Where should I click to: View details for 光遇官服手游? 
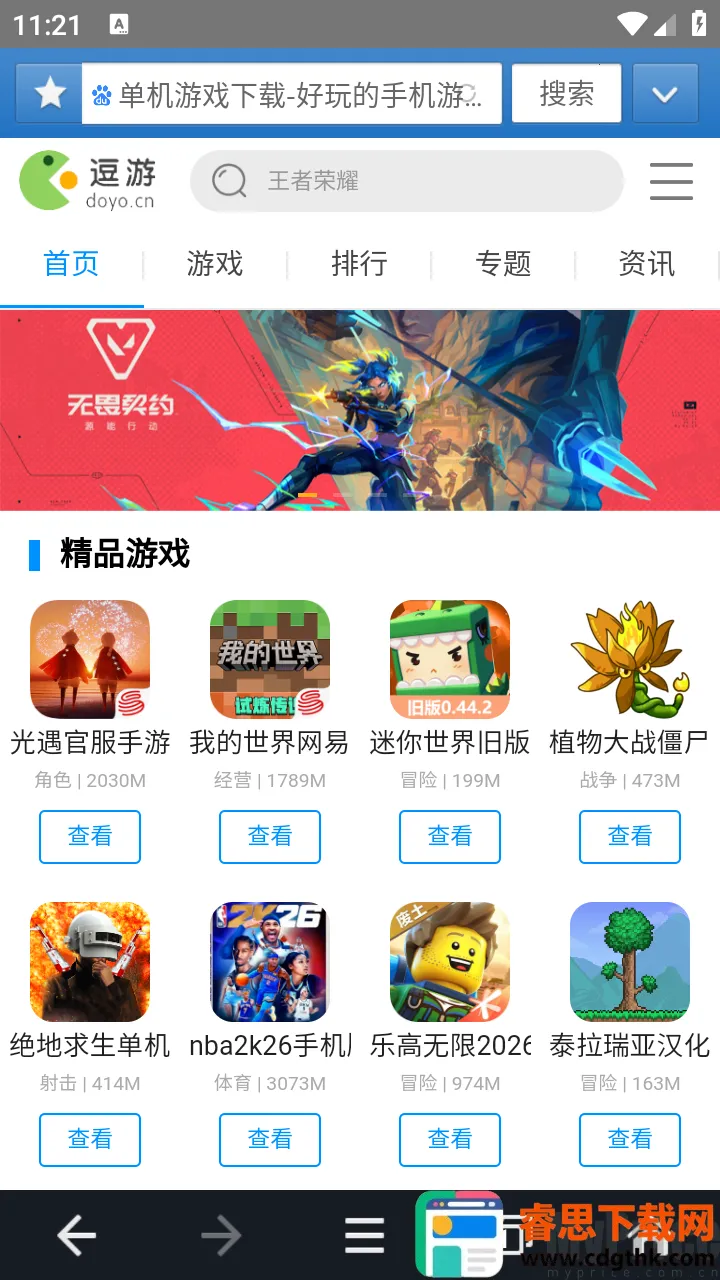[x=90, y=836]
